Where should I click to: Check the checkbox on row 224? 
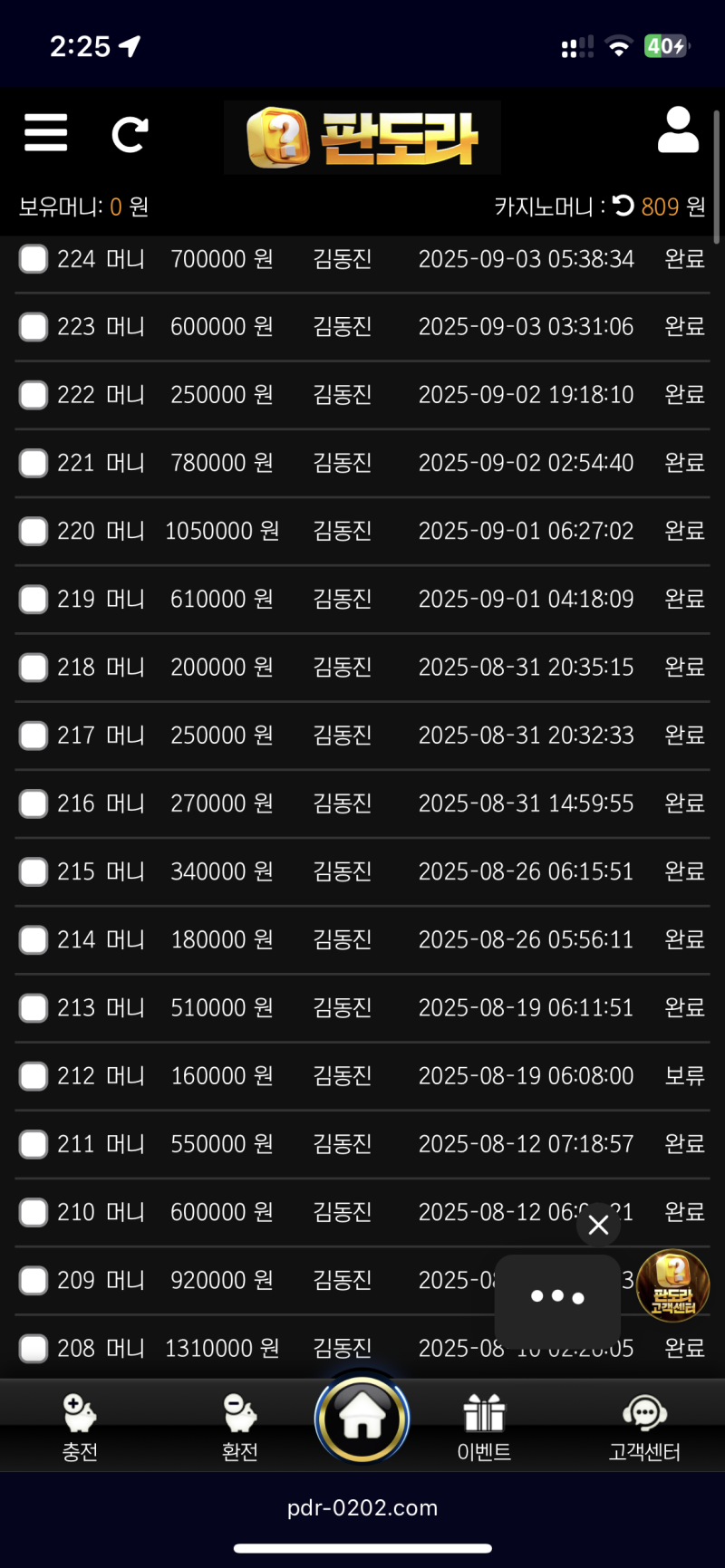tap(33, 258)
